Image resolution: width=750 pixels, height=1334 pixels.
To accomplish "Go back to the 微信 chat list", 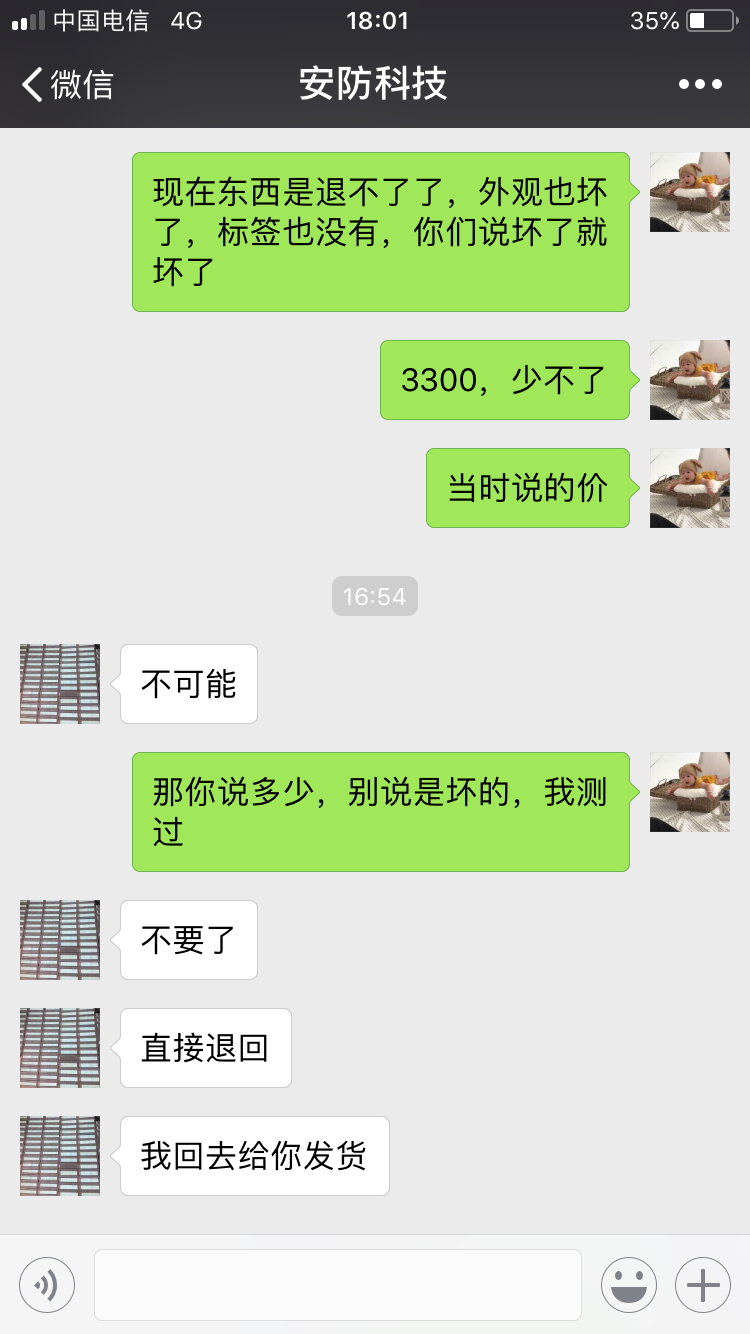I will pos(67,84).
